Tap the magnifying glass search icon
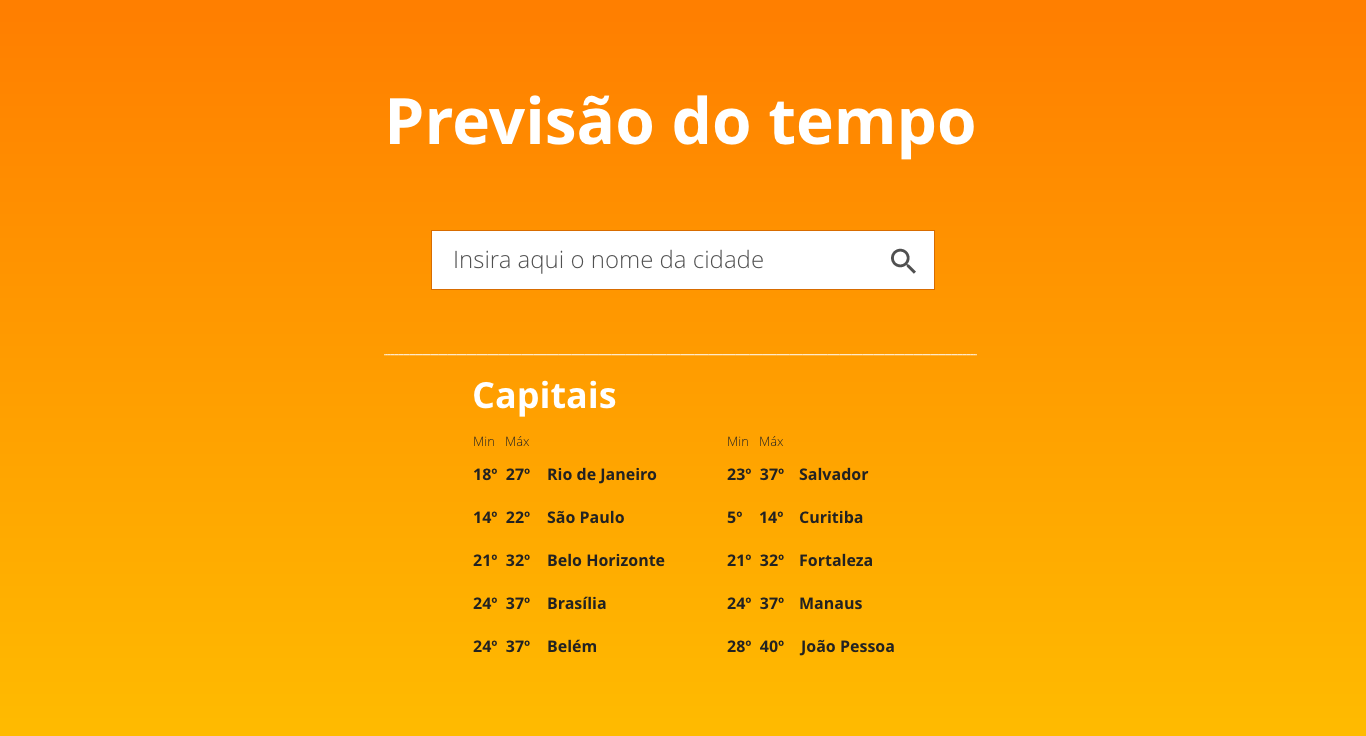Image resolution: width=1366 pixels, height=736 pixels. (x=903, y=261)
